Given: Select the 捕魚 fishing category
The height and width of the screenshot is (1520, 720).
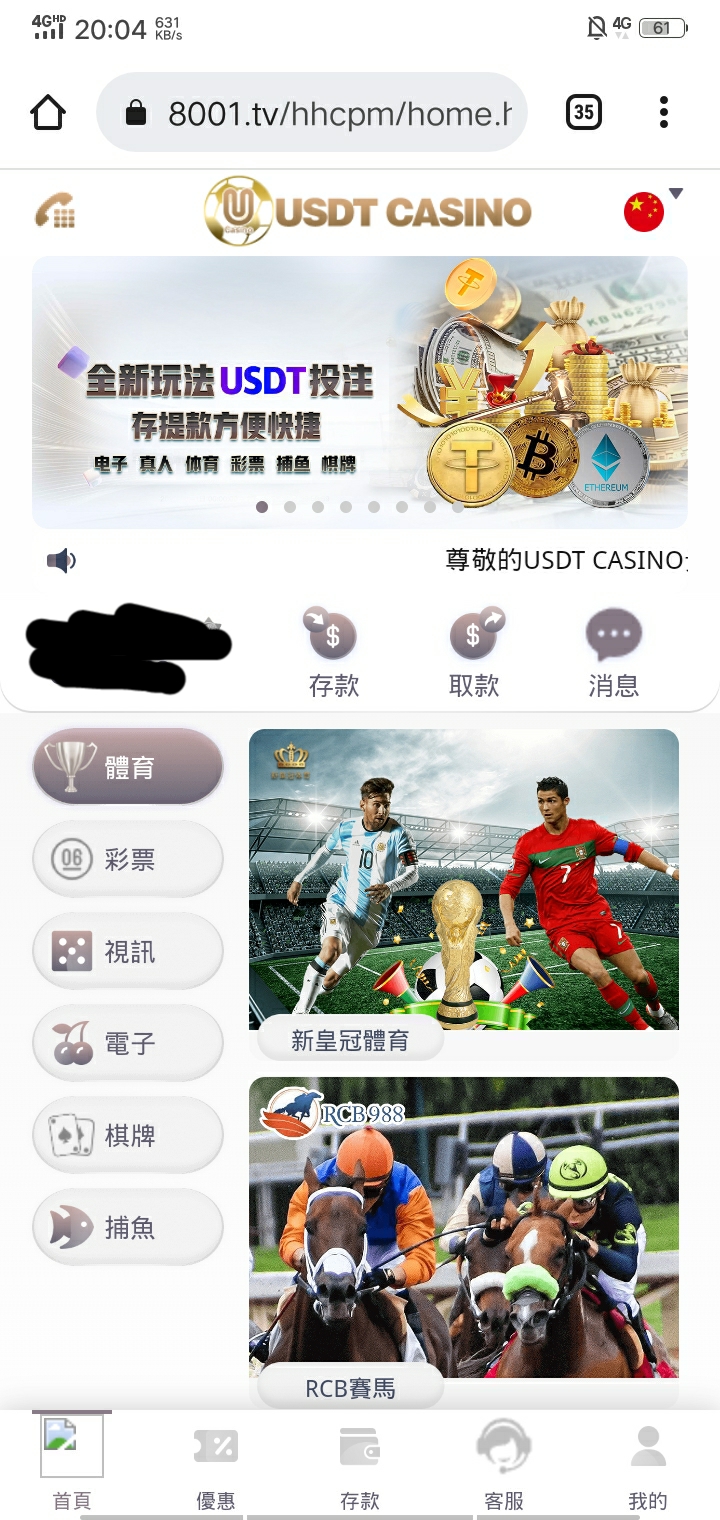Looking at the screenshot, I should 128,1227.
